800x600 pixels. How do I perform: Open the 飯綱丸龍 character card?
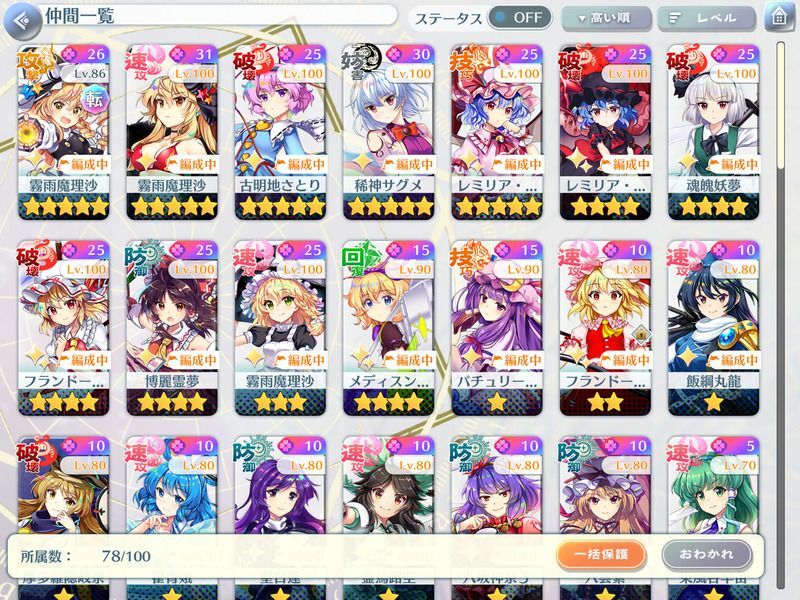[x=712, y=327]
